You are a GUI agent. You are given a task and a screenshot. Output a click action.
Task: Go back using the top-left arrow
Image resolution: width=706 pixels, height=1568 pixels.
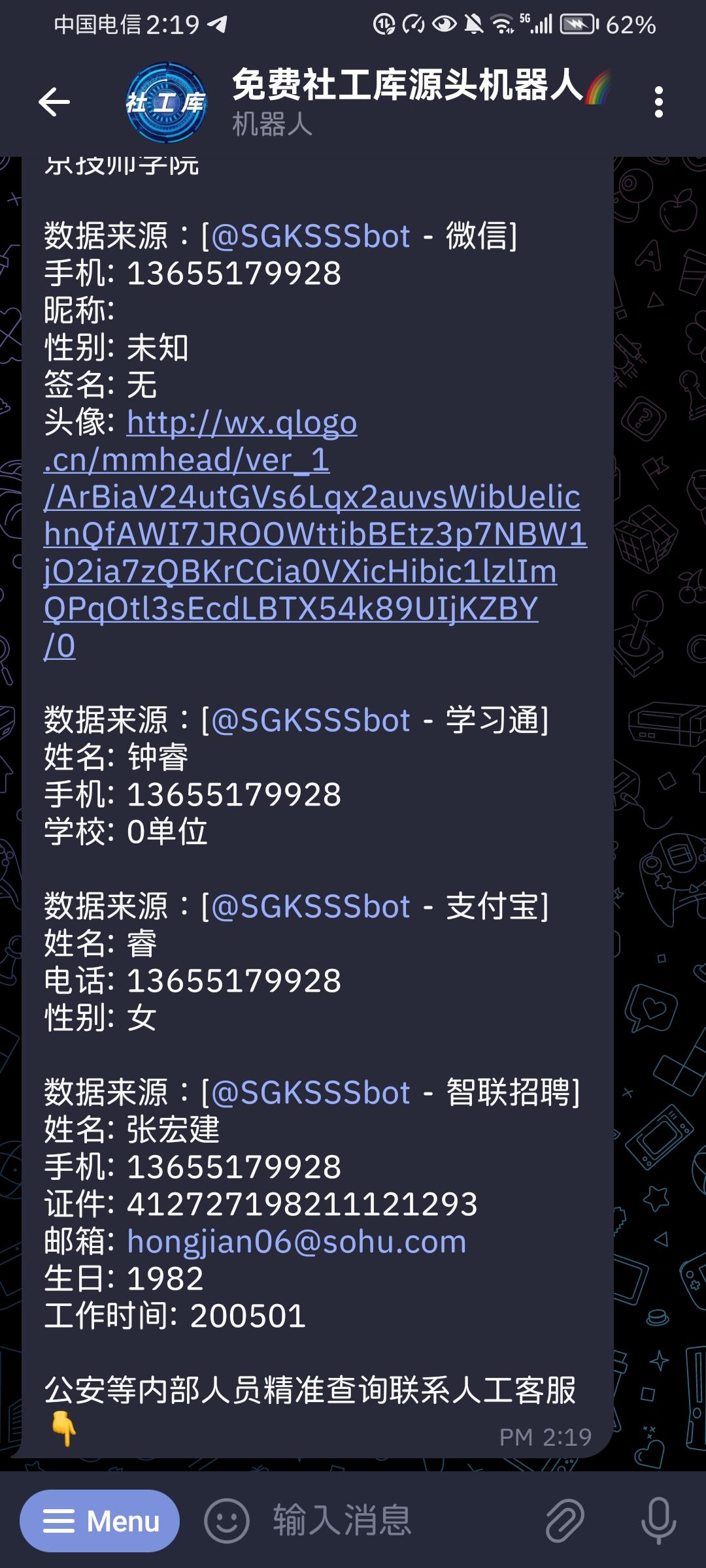pyautogui.click(x=54, y=102)
